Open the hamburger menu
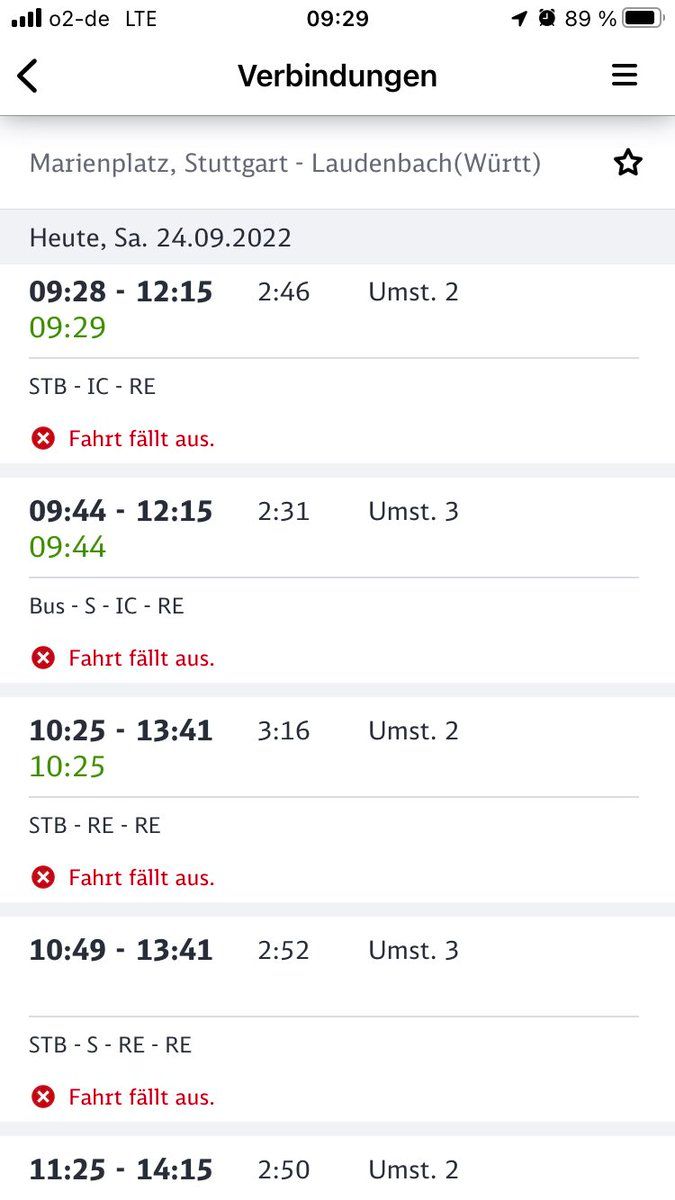 pyautogui.click(x=625, y=76)
